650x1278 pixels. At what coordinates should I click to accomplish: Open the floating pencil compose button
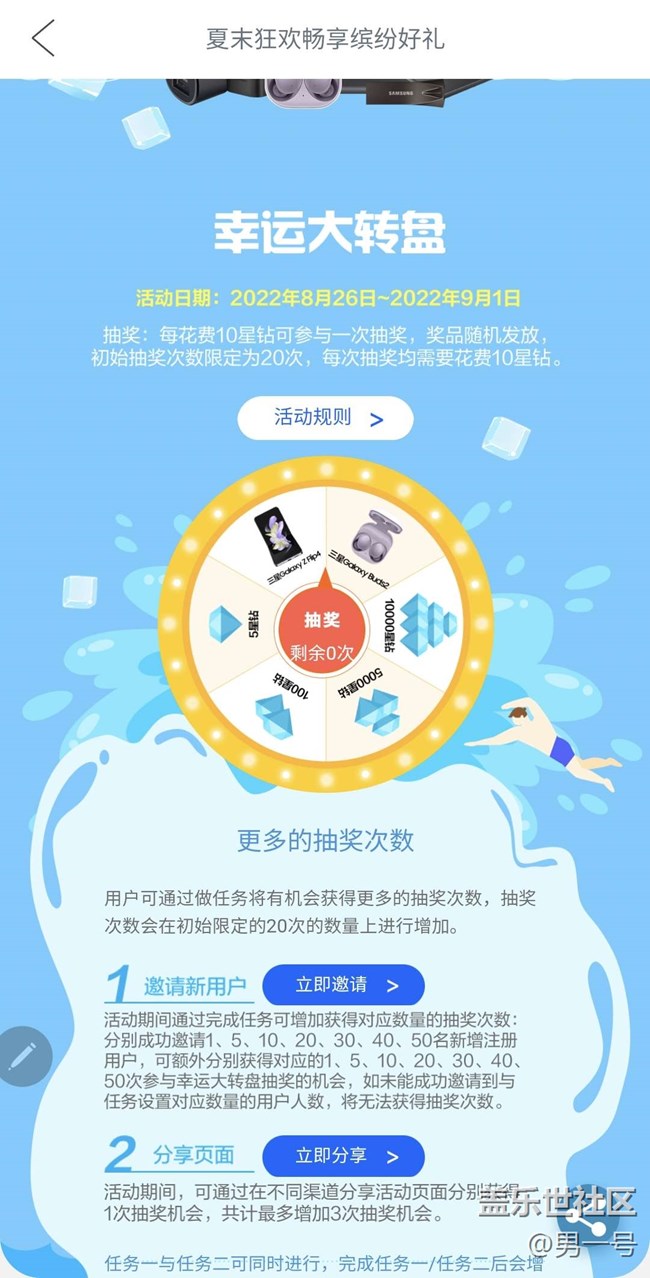23,1056
